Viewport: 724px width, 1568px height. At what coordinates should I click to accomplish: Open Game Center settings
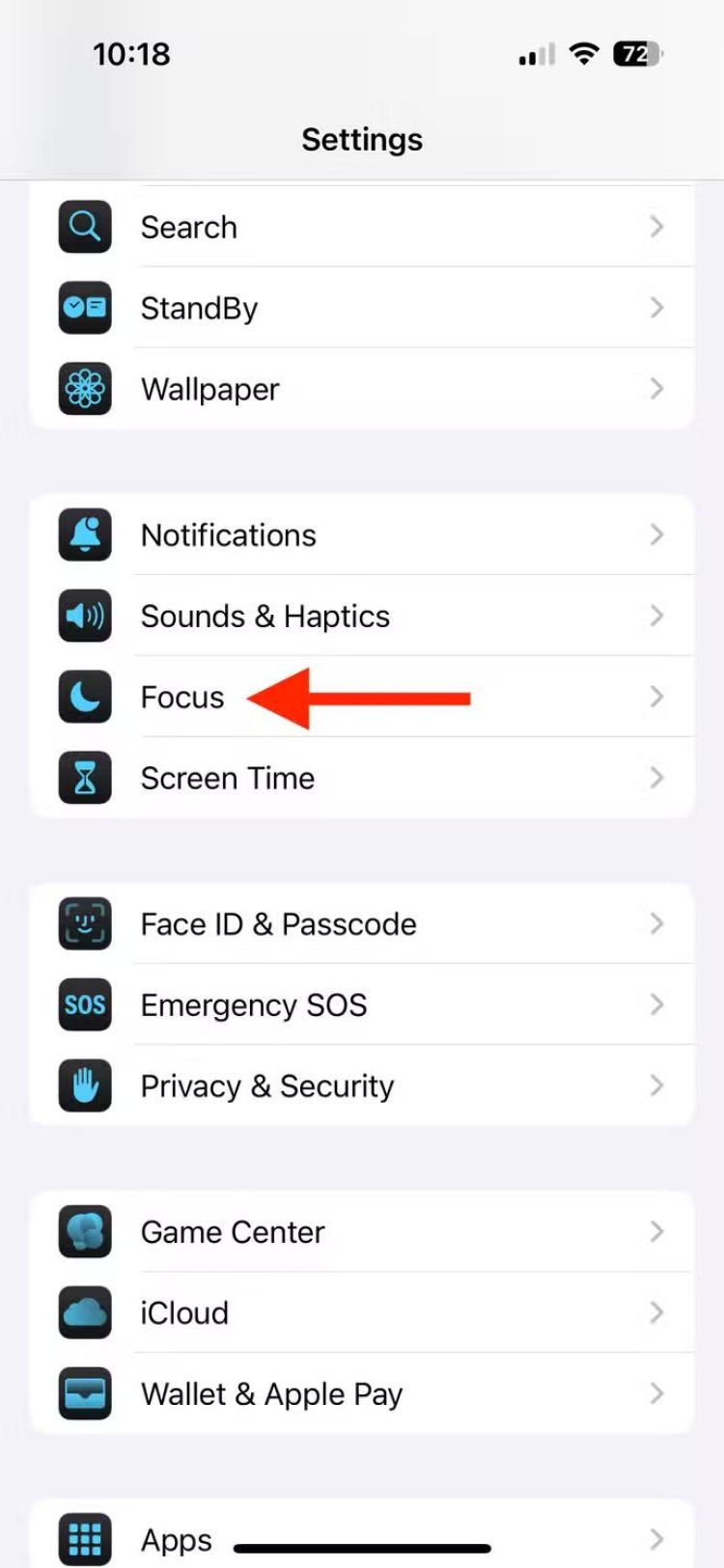click(362, 1232)
